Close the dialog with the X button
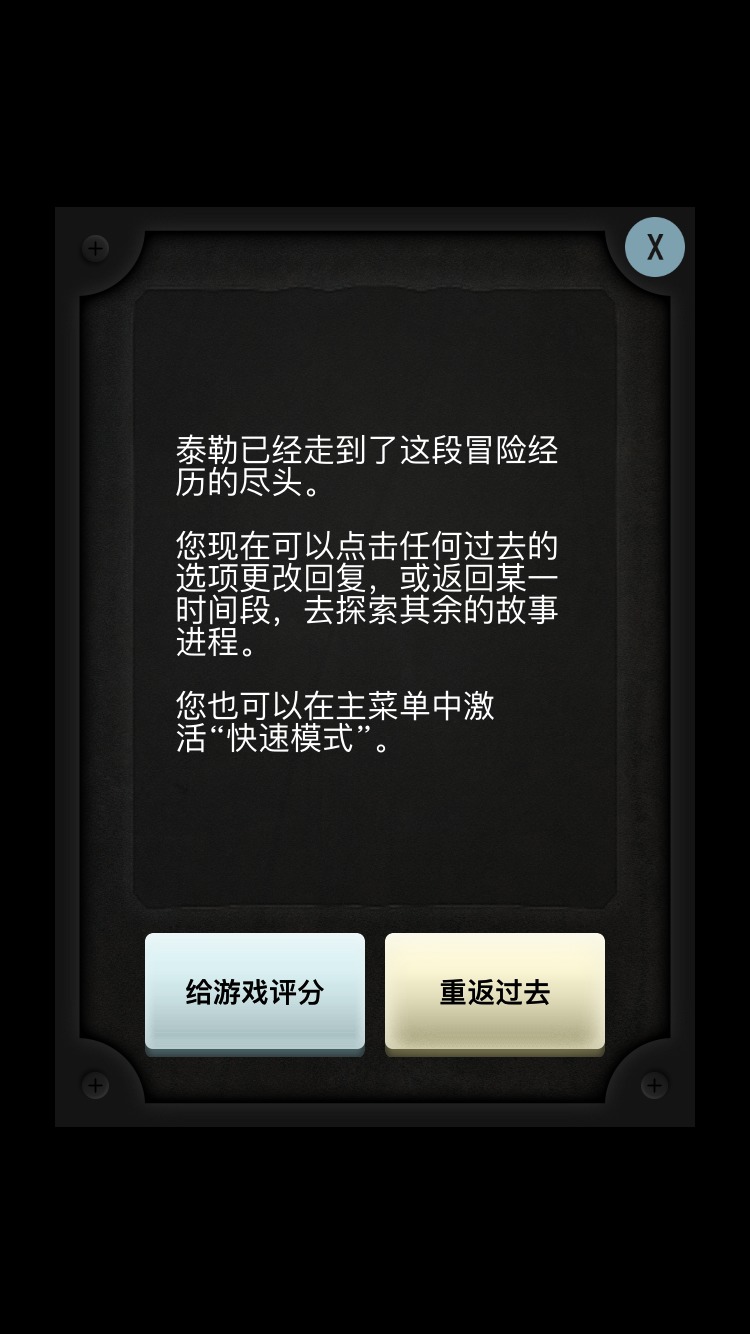The width and height of the screenshot is (750, 1334). (655, 247)
